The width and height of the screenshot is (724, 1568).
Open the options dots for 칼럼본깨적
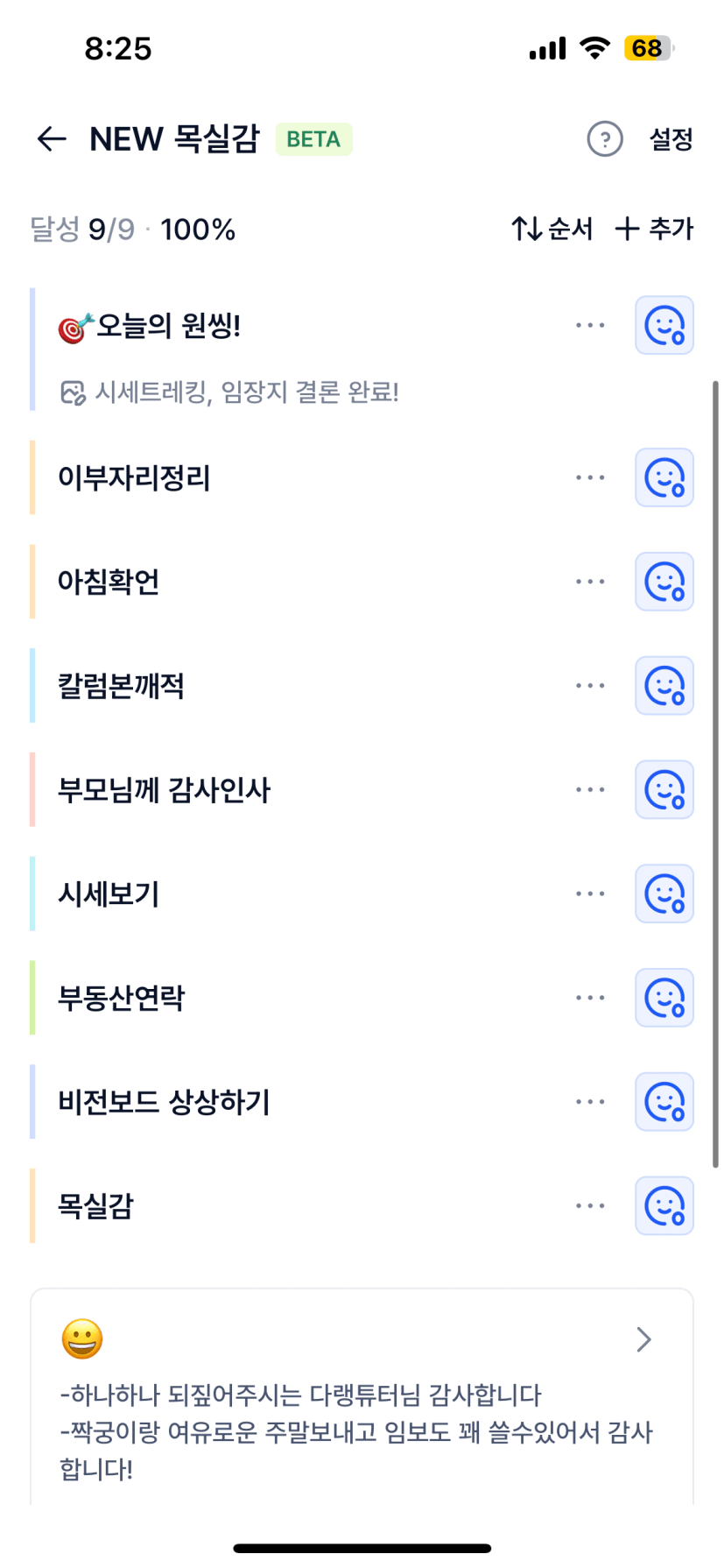click(590, 686)
